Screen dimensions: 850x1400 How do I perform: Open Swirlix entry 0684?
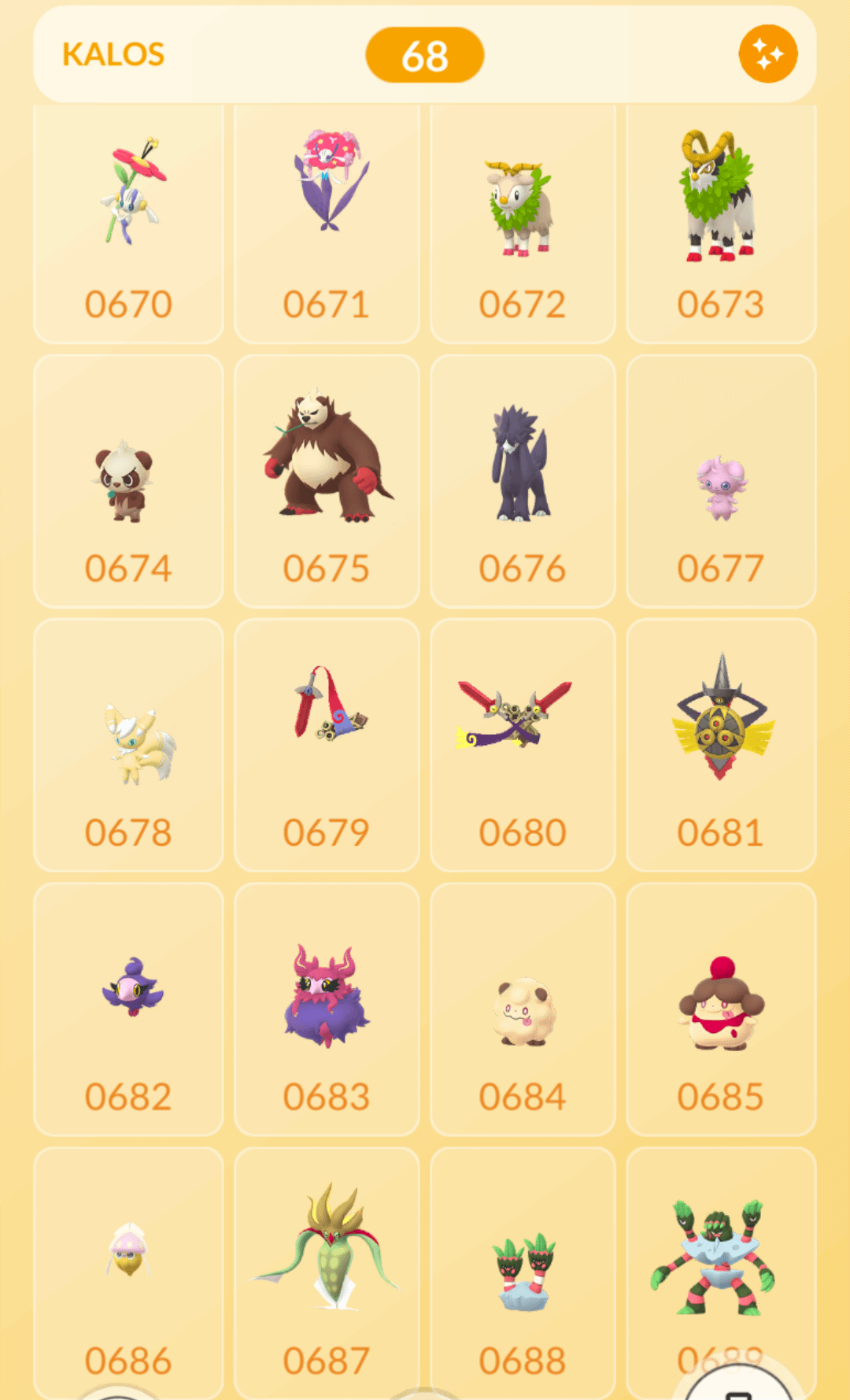coord(523,1009)
